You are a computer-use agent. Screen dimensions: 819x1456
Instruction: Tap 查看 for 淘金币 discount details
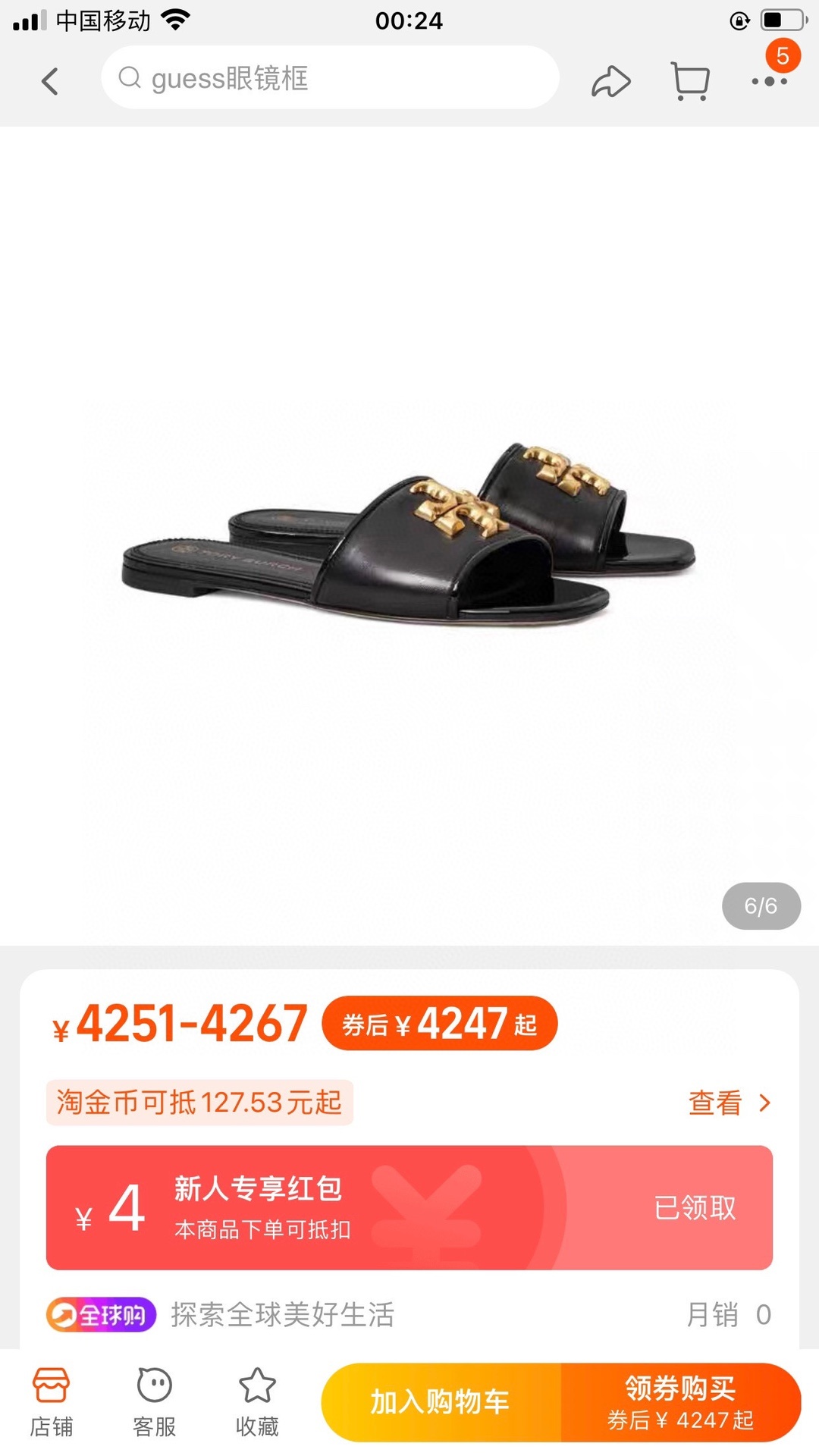[x=728, y=1103]
